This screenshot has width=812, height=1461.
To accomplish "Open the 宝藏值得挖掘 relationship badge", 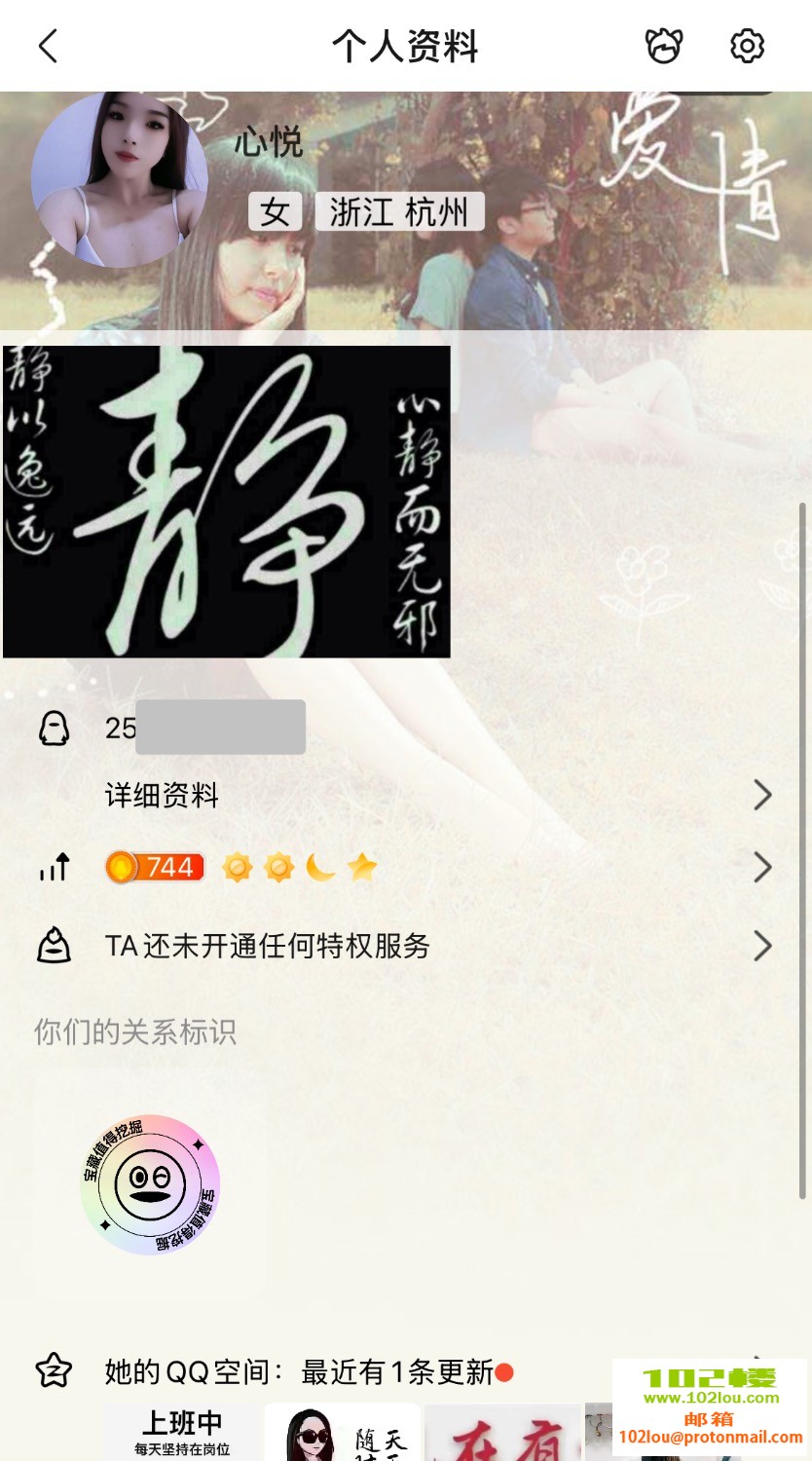I will 150,1185.
